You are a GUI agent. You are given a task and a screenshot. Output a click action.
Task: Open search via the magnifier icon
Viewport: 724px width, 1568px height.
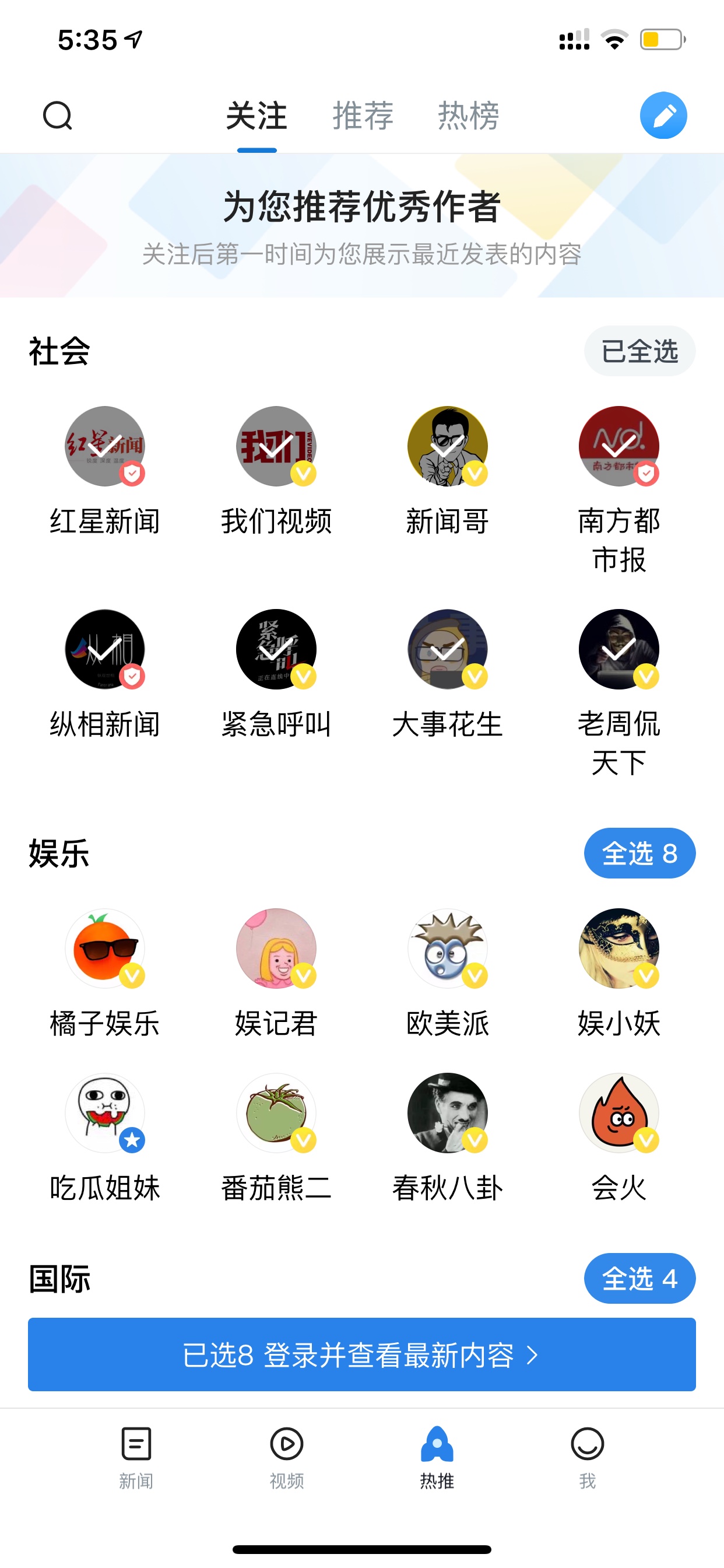(58, 116)
